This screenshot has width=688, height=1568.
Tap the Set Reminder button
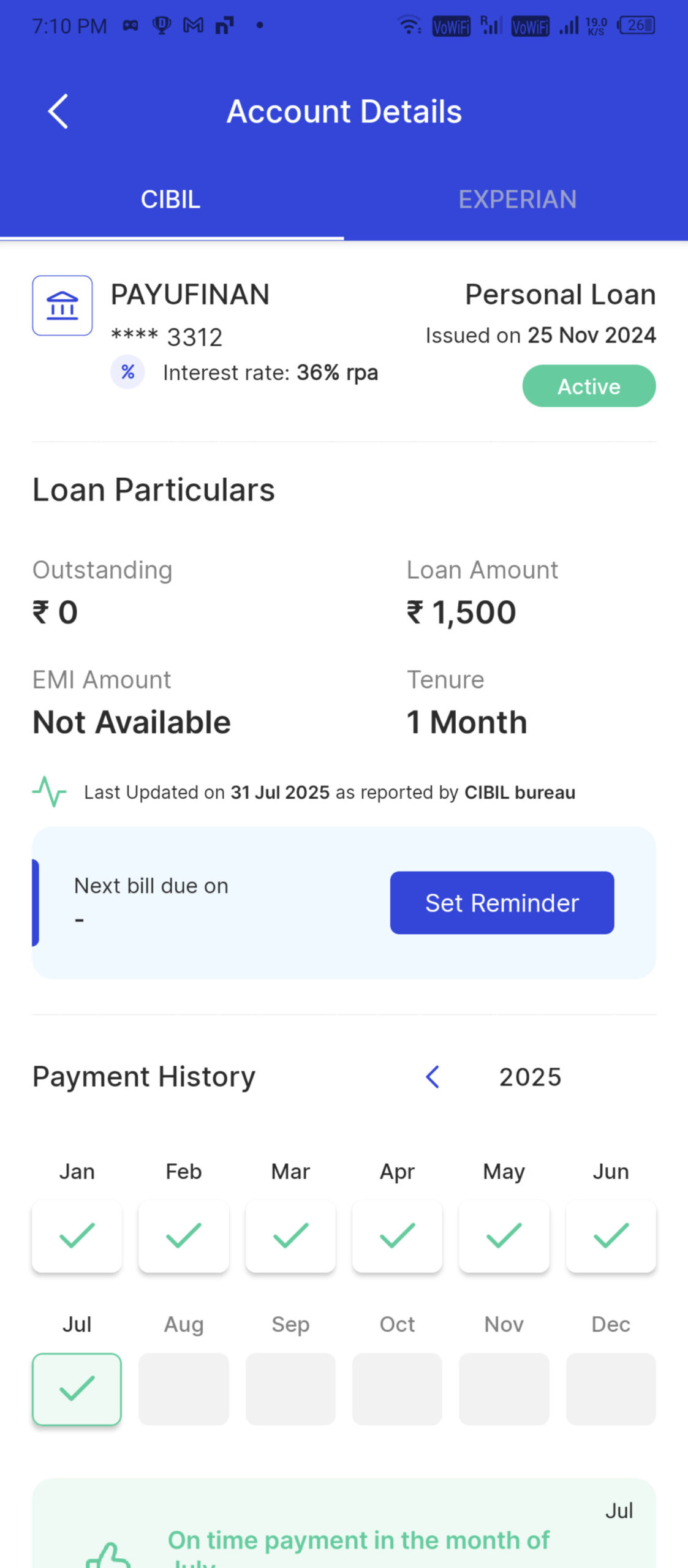502,903
